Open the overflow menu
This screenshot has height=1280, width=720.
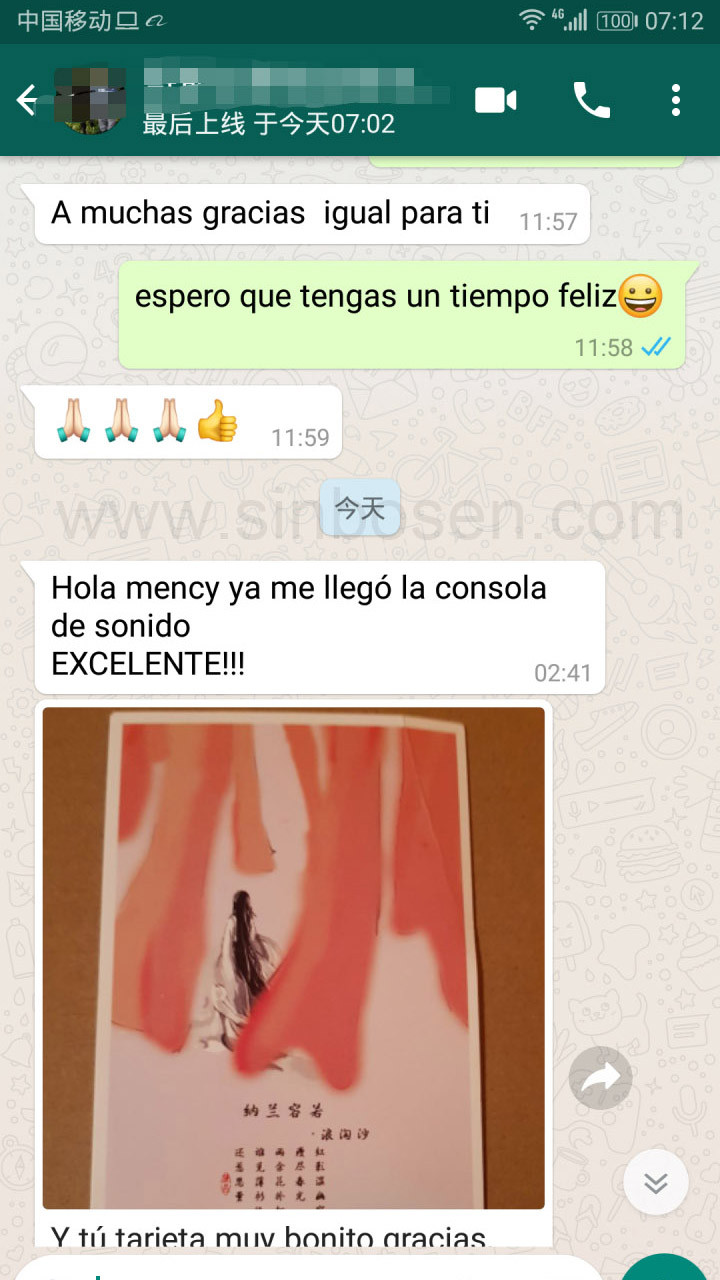coord(676,100)
